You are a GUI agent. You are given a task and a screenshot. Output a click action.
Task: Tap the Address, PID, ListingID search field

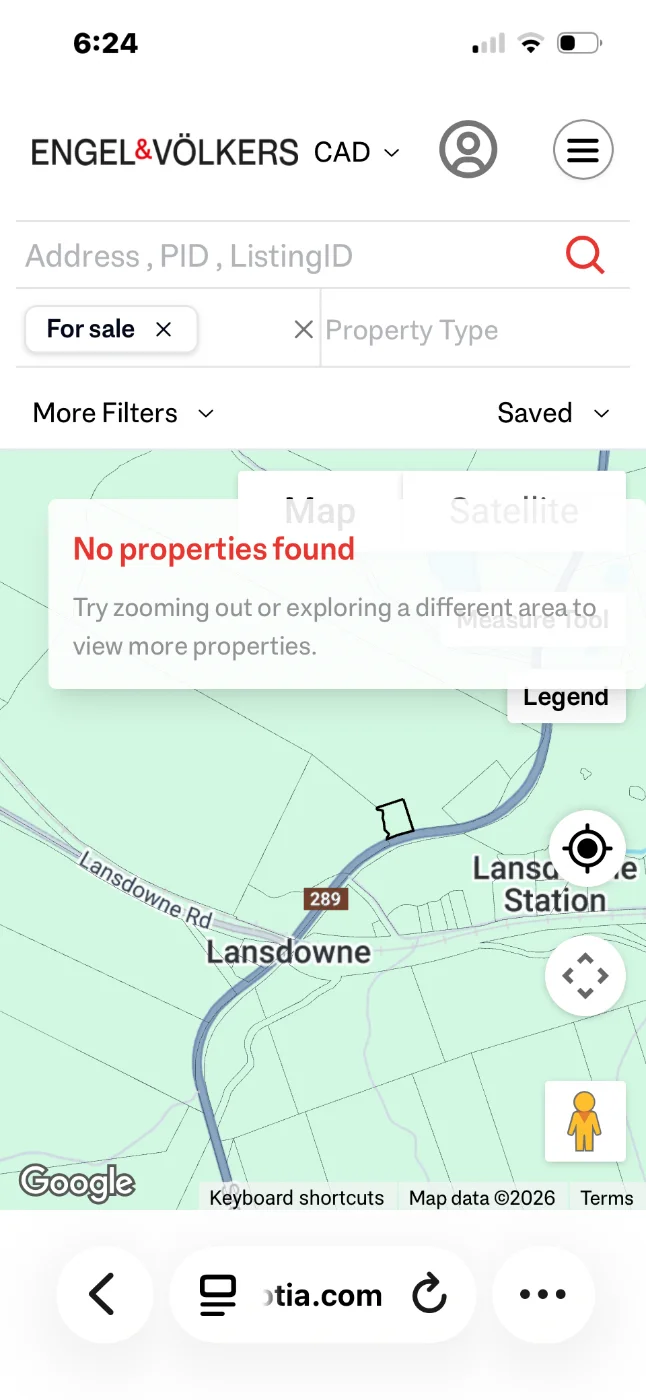pyautogui.click(x=280, y=256)
